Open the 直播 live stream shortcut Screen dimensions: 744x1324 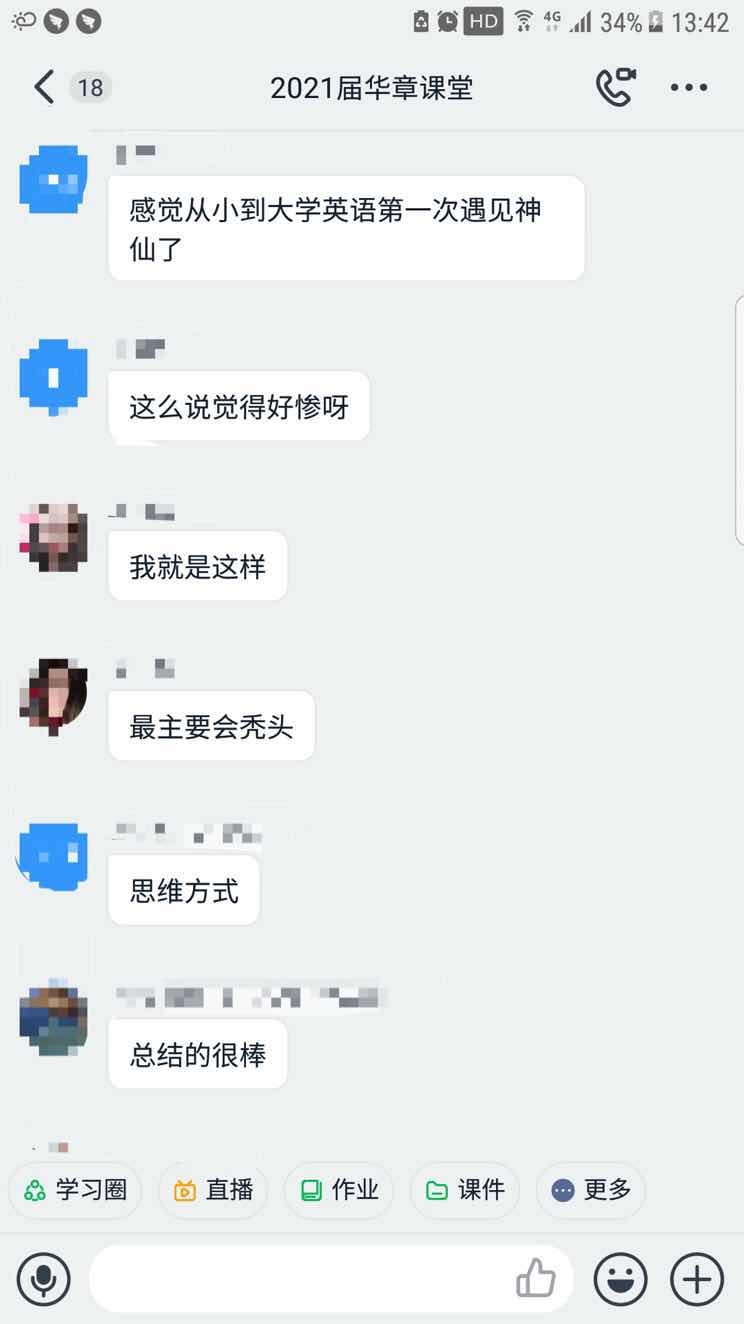213,1190
